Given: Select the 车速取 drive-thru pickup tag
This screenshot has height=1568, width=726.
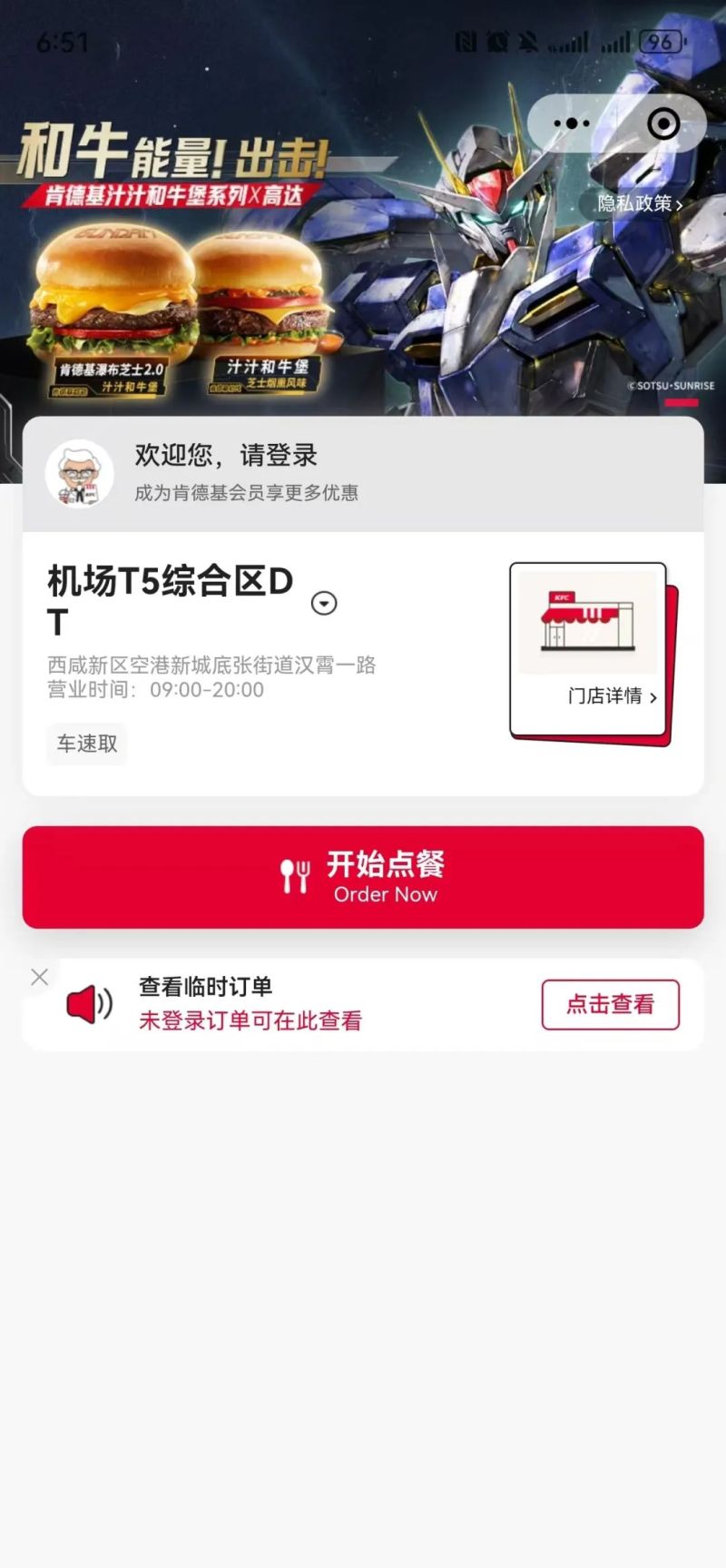Looking at the screenshot, I should click(86, 745).
